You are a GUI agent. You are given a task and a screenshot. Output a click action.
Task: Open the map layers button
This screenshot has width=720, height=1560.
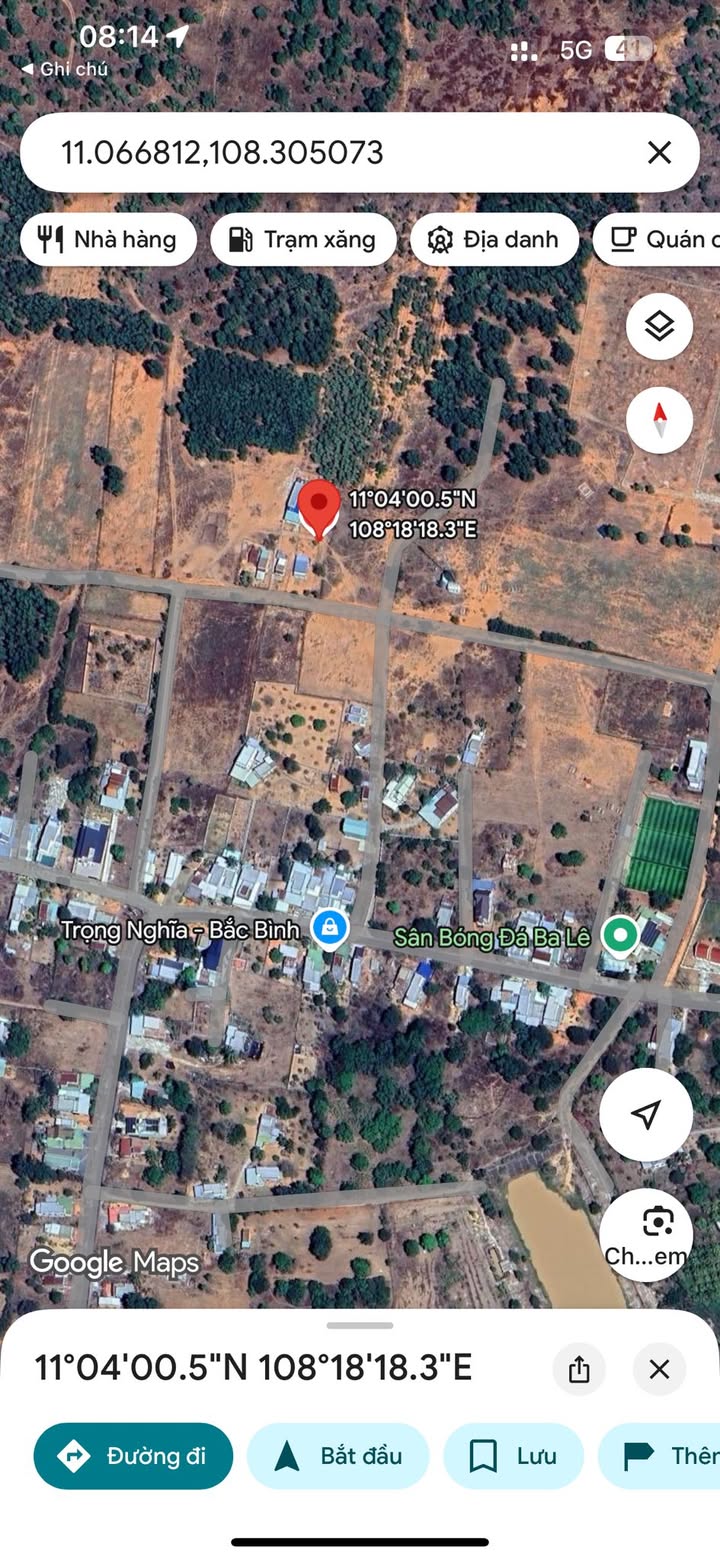click(x=659, y=326)
